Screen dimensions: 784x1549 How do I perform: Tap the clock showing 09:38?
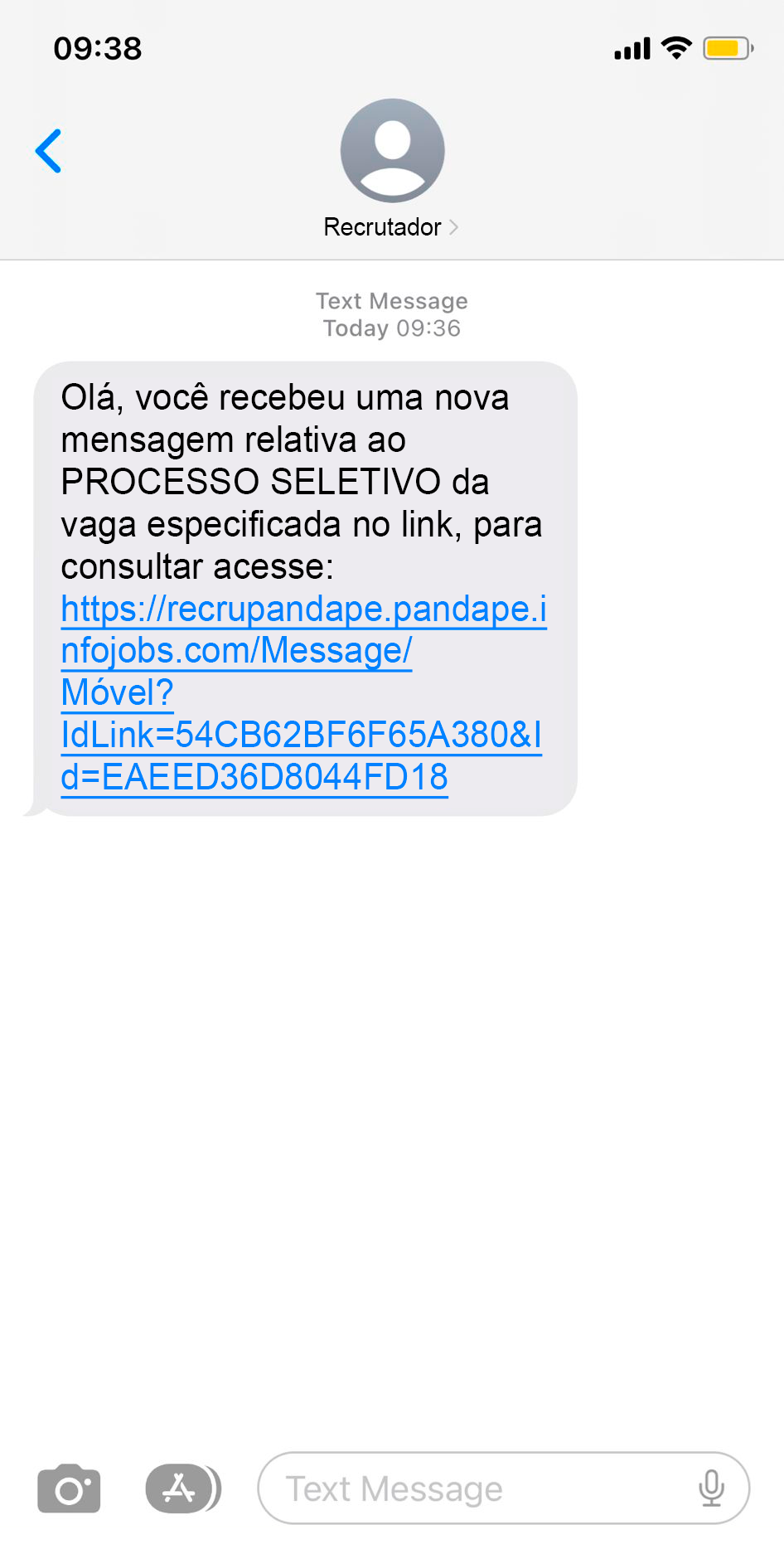[99, 48]
